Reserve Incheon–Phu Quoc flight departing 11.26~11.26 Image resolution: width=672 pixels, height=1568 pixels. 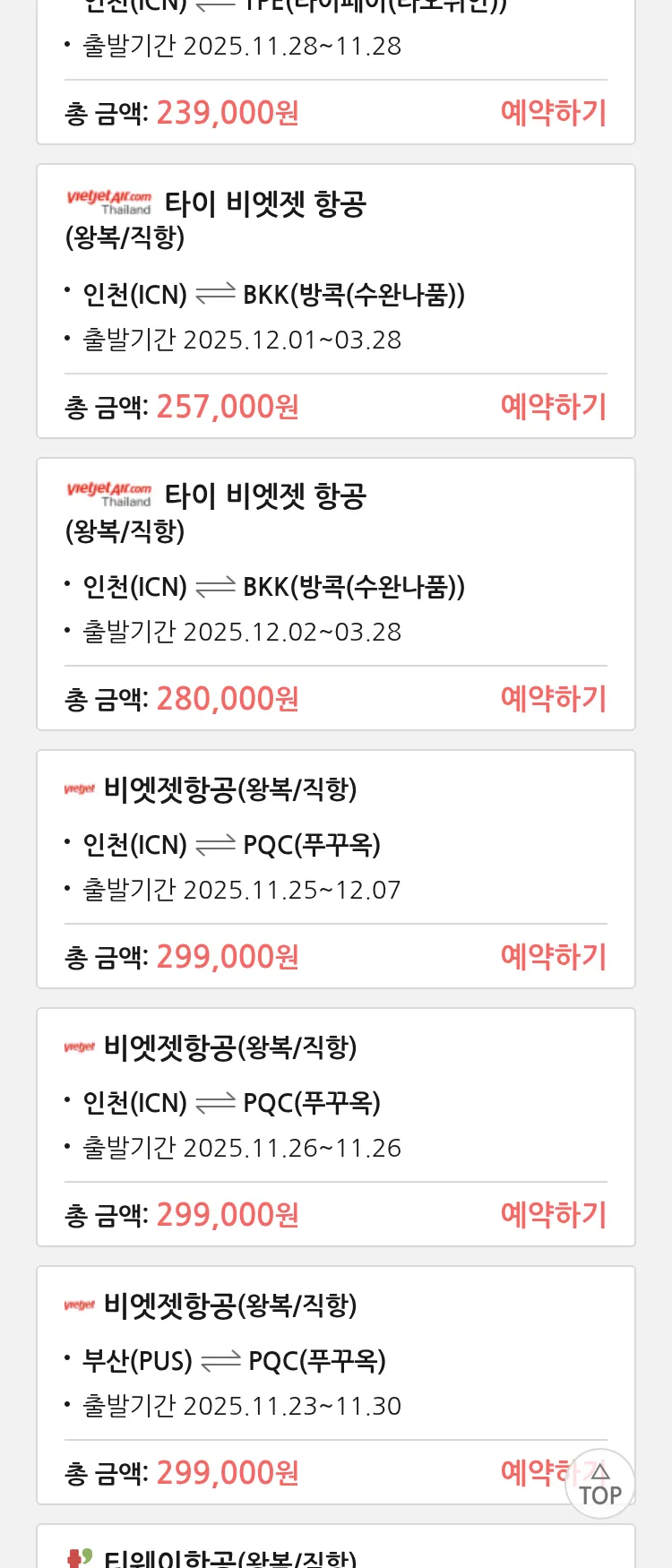tap(553, 1215)
